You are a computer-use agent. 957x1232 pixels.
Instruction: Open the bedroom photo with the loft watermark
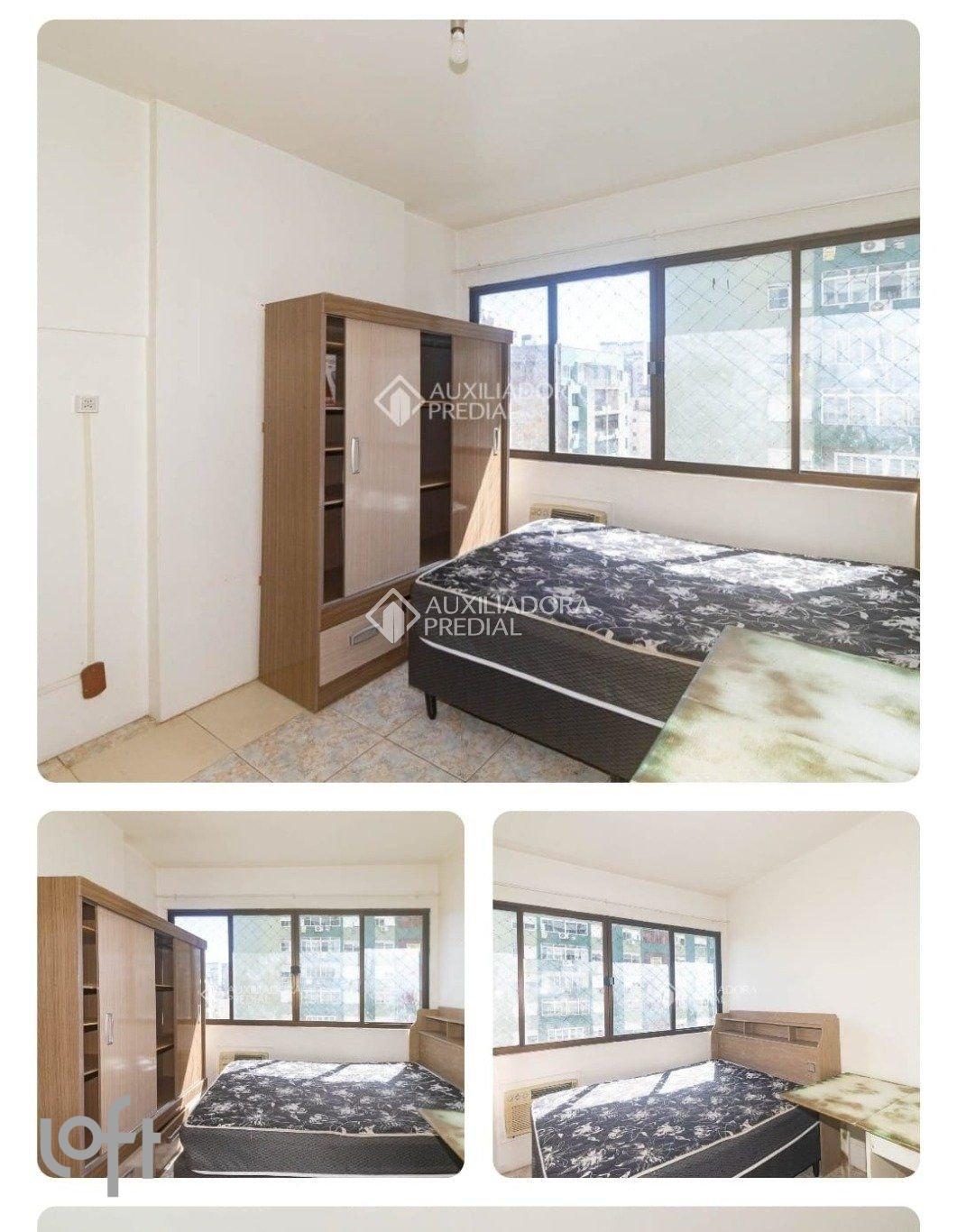pyautogui.click(x=251, y=994)
